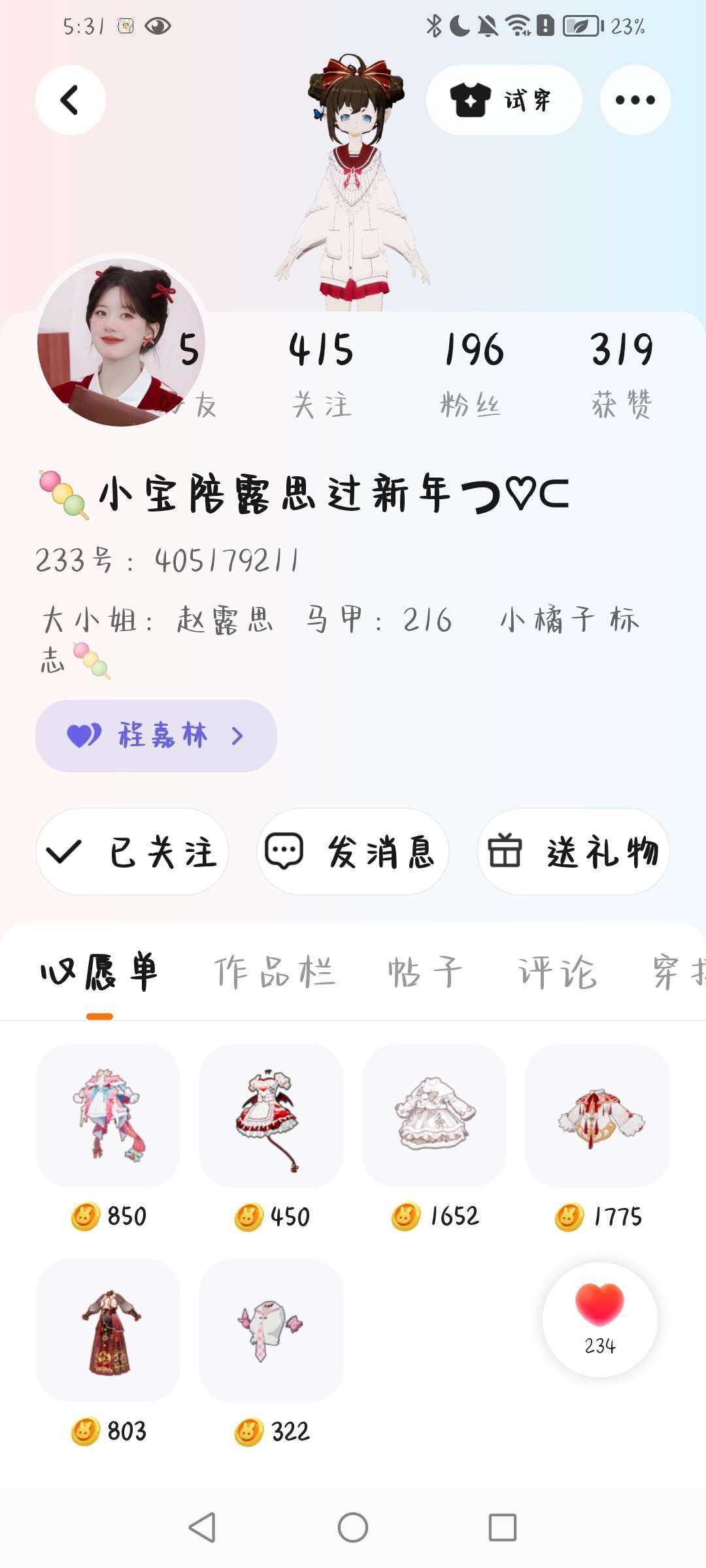The height and width of the screenshot is (1568, 706).
Task: Open the three-dot overflow menu
Action: 635,100
